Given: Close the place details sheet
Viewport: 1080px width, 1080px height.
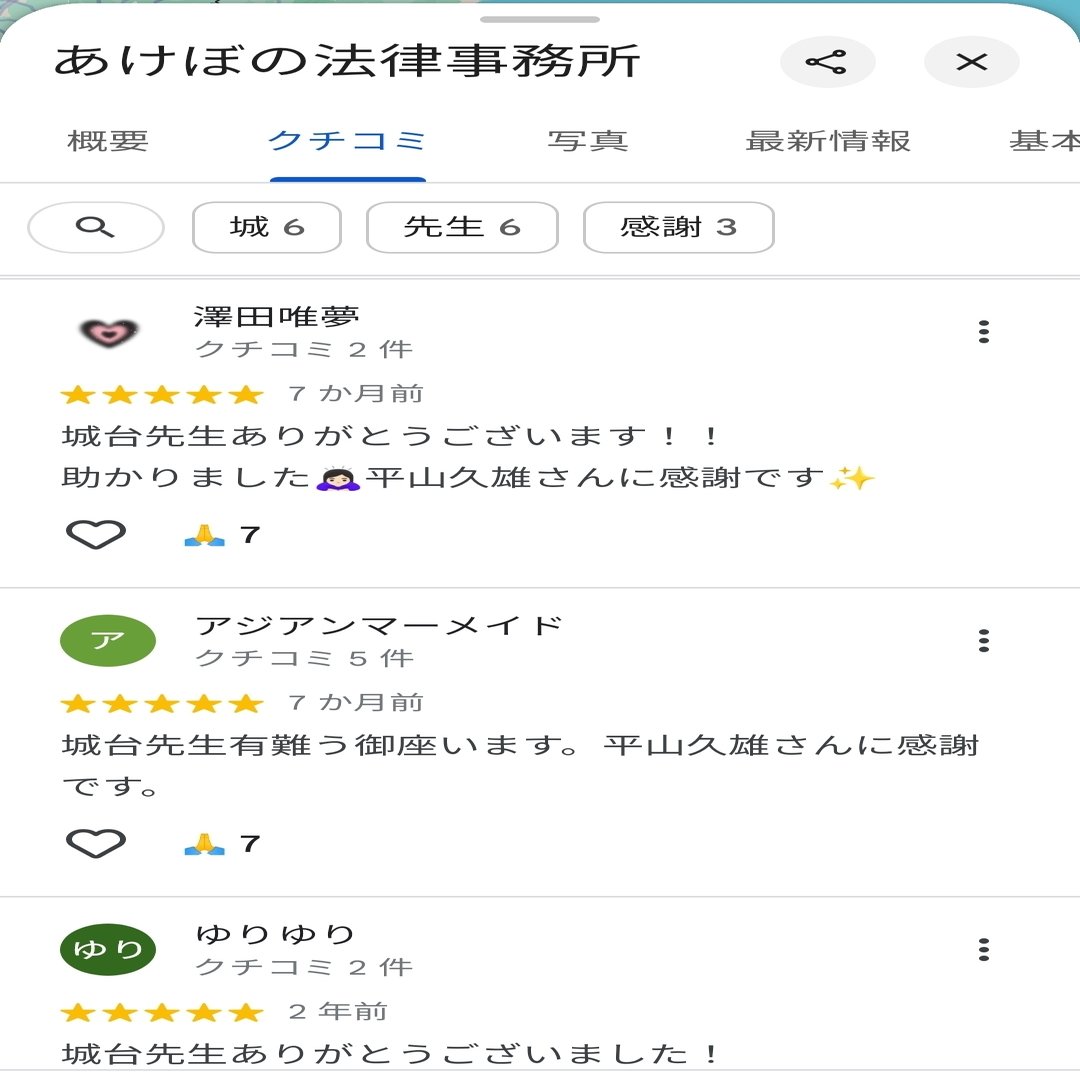Looking at the screenshot, I should pos(971,63).
